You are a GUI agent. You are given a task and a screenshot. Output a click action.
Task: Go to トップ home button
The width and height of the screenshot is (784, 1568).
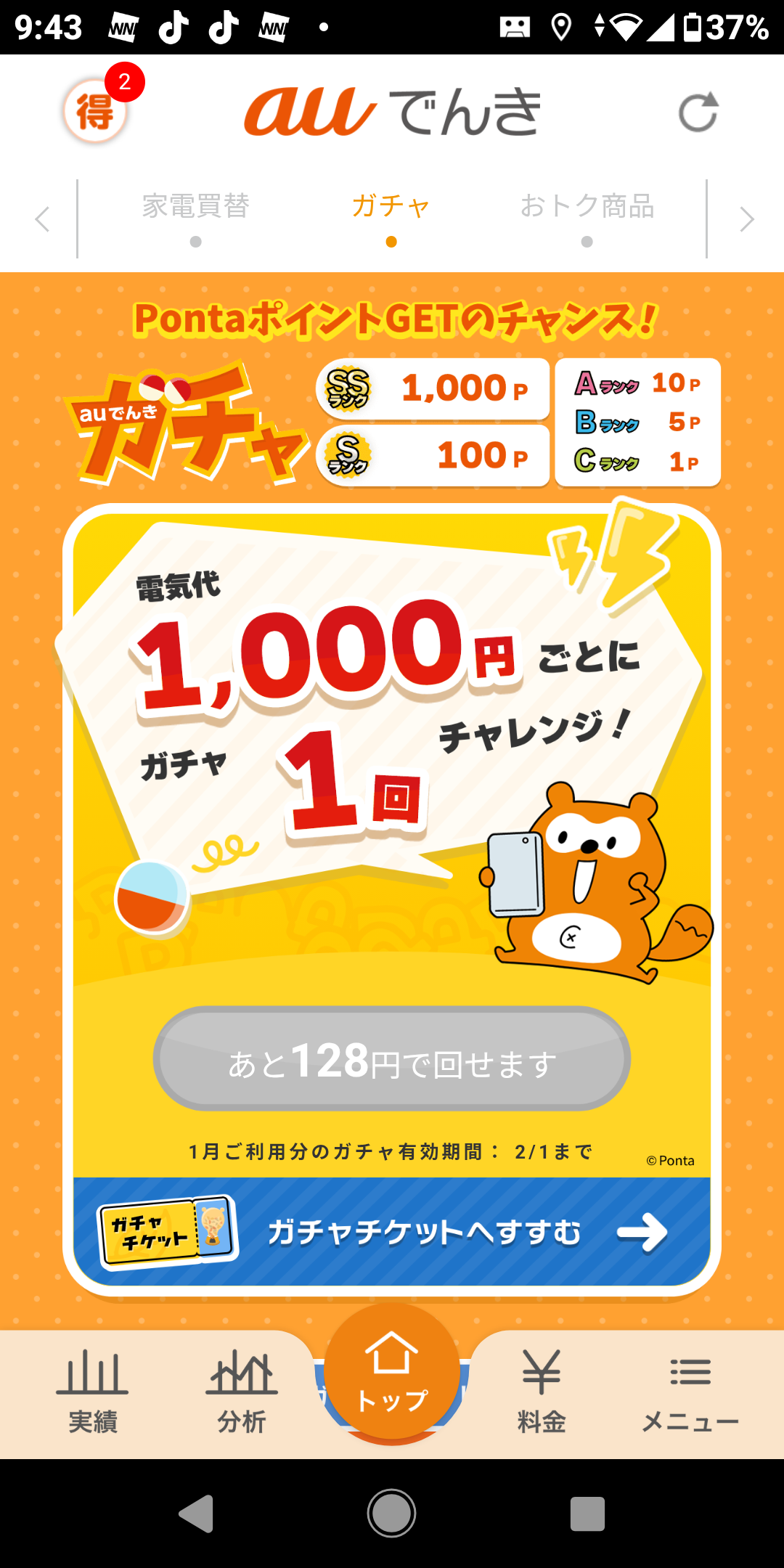pyautogui.click(x=392, y=1372)
